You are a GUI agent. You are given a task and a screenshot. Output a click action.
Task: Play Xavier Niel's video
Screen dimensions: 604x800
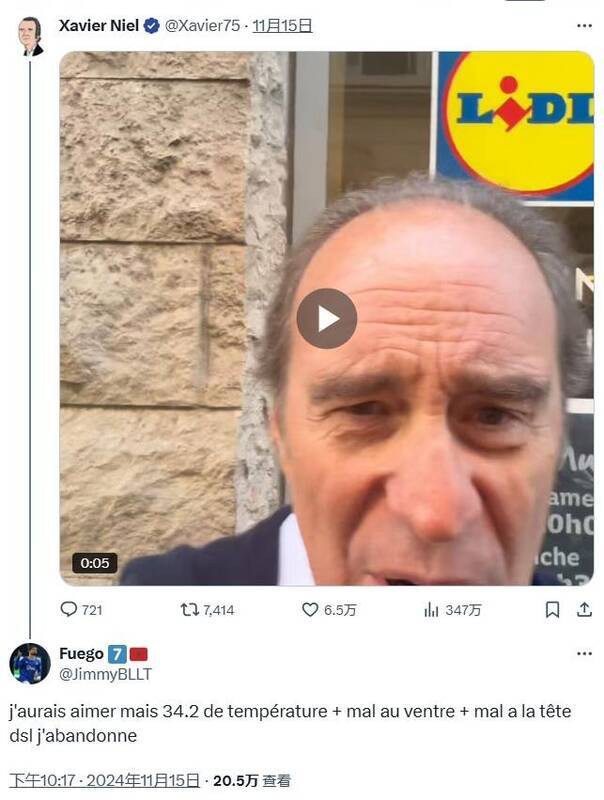click(326, 318)
